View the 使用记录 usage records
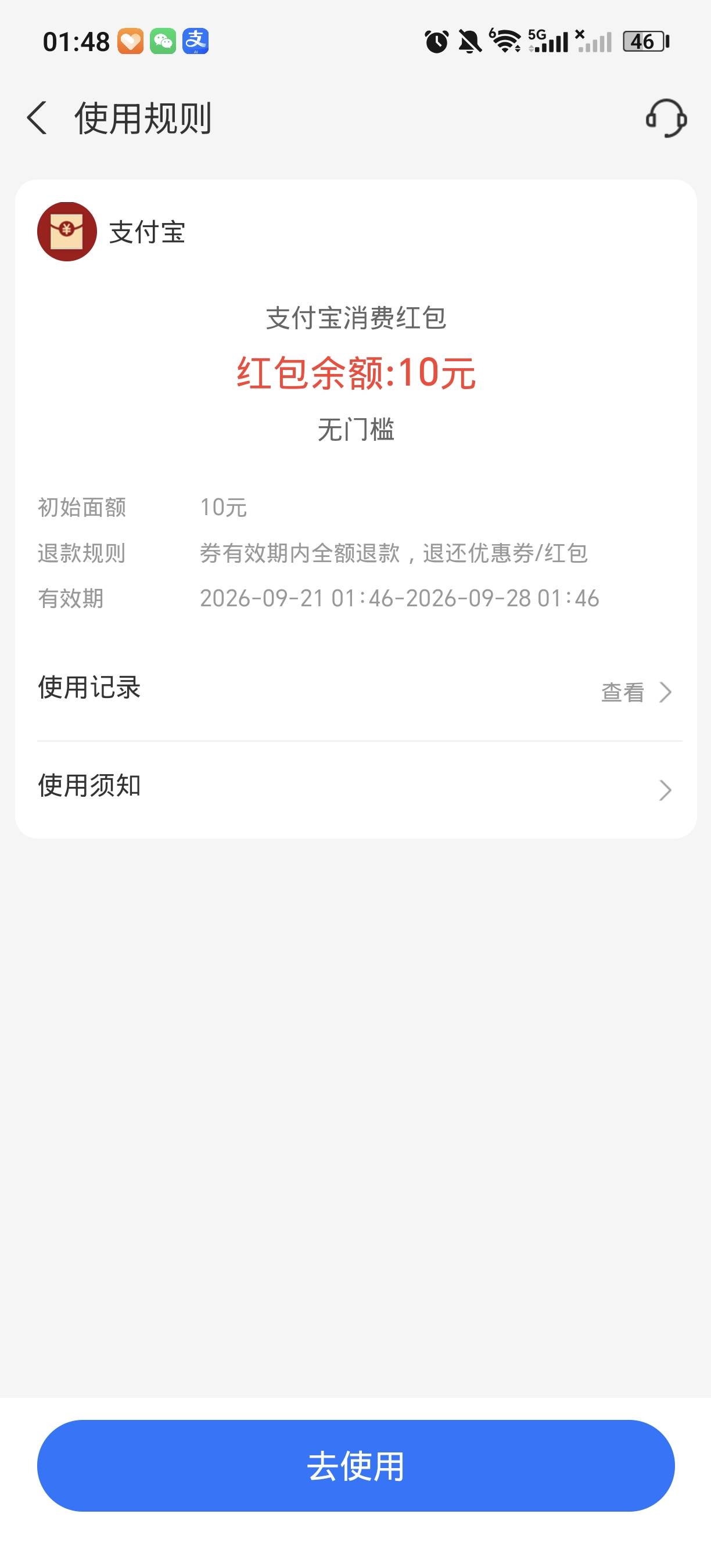 point(355,691)
